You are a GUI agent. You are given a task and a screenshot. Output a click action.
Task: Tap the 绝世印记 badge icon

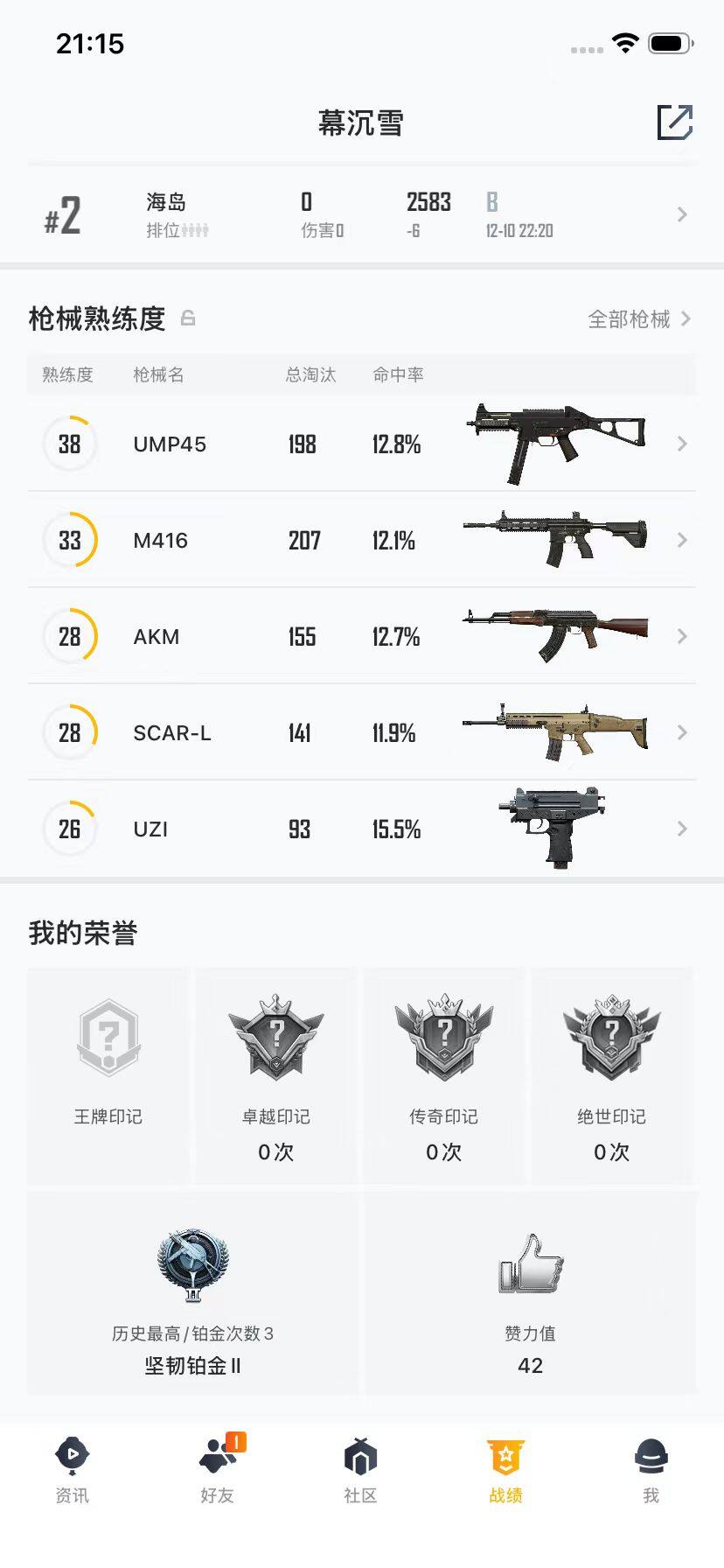coord(612,1037)
